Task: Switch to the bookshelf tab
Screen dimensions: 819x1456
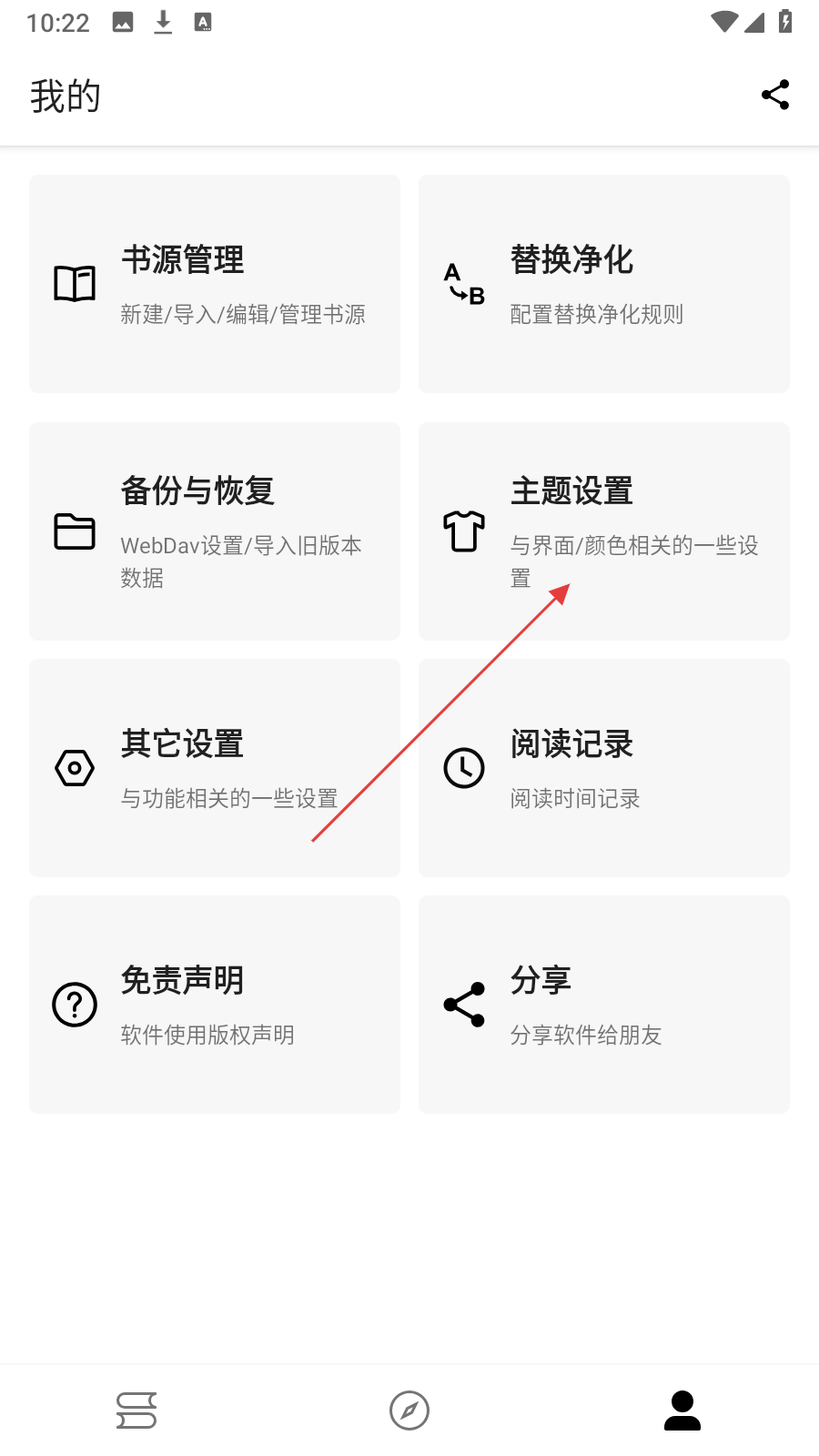Action: pos(136,1410)
